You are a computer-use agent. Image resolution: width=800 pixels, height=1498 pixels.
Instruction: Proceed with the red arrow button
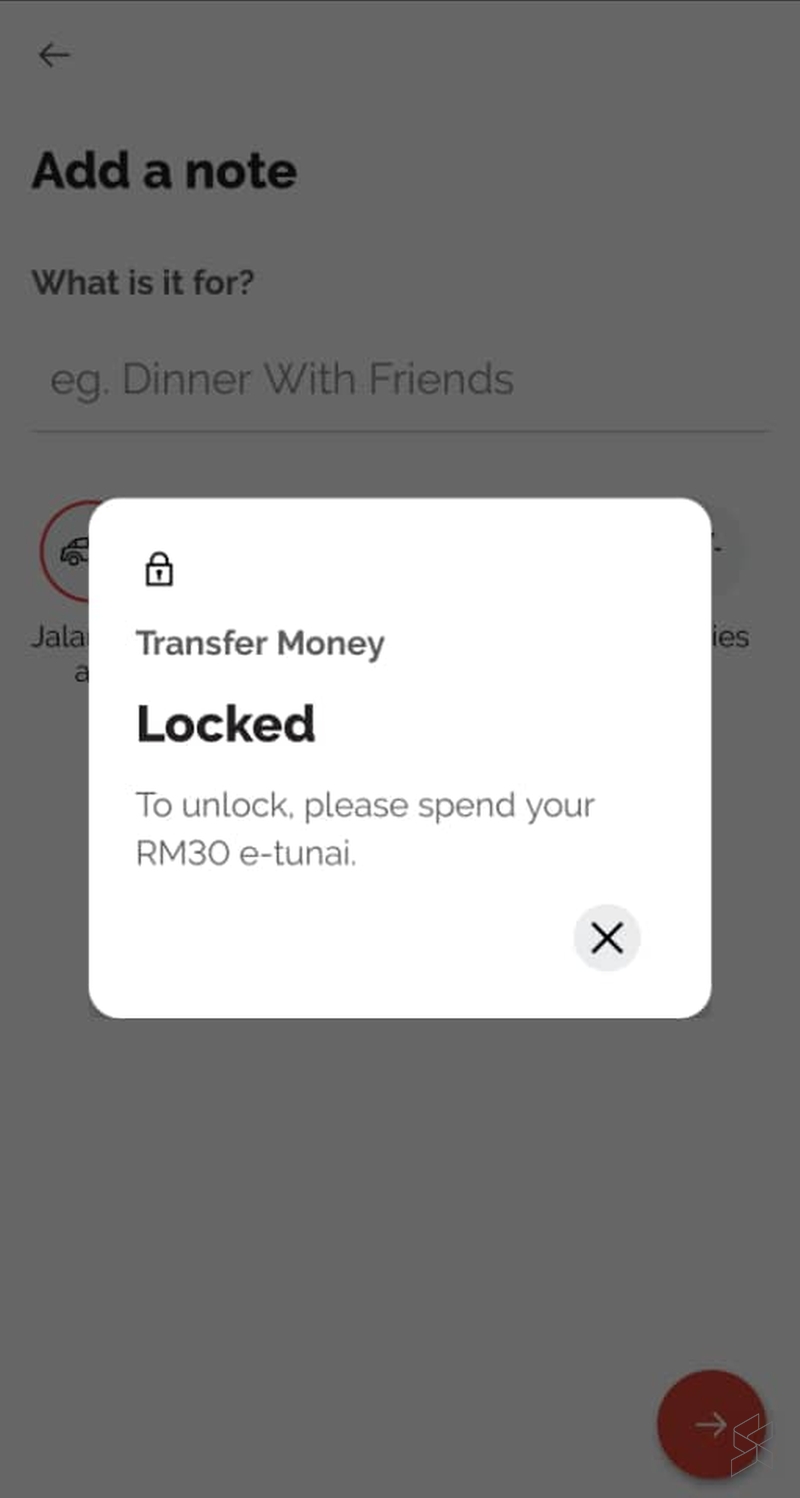pyautogui.click(x=711, y=1423)
